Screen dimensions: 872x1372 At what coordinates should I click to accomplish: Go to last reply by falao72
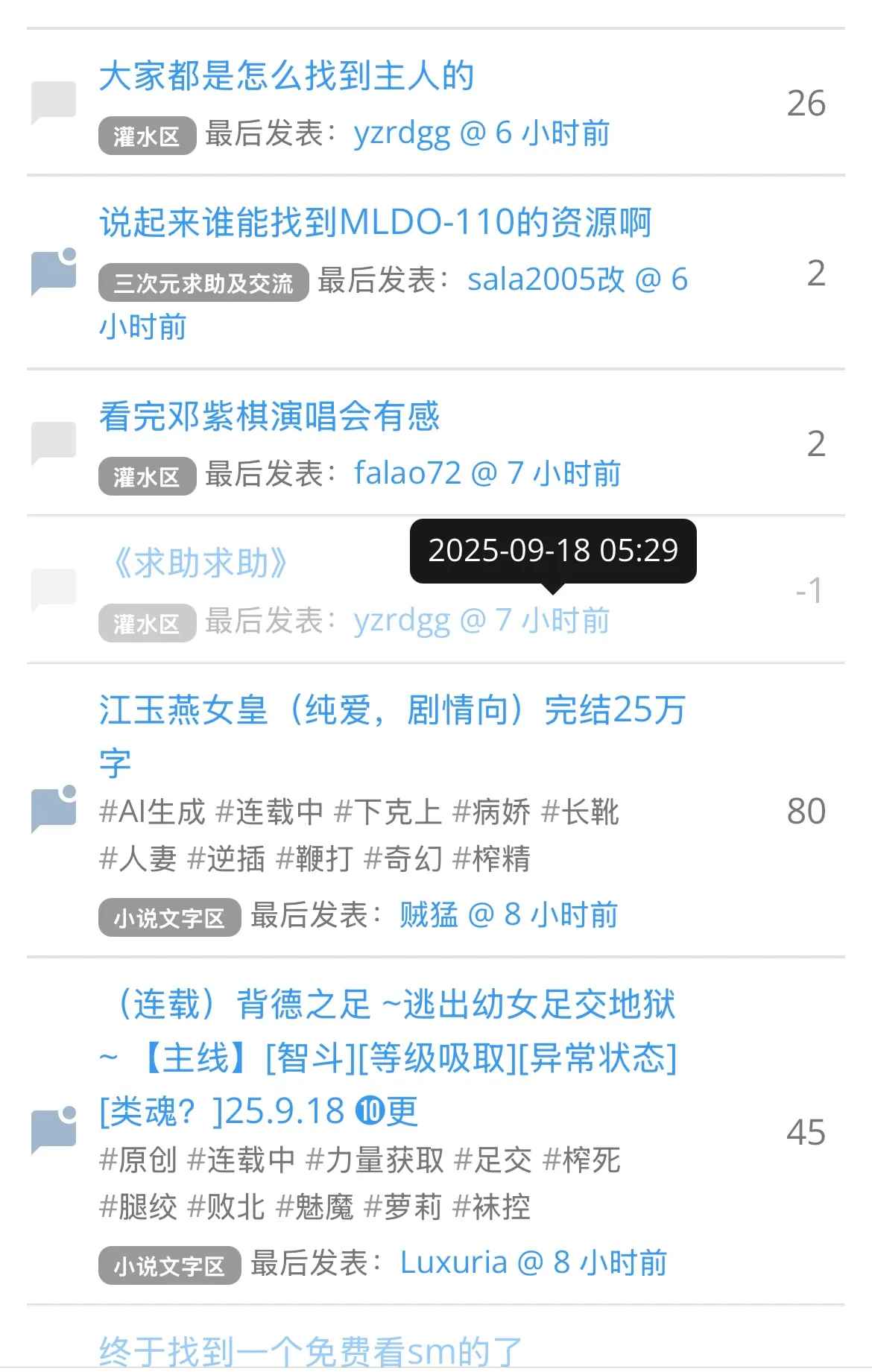(487, 473)
